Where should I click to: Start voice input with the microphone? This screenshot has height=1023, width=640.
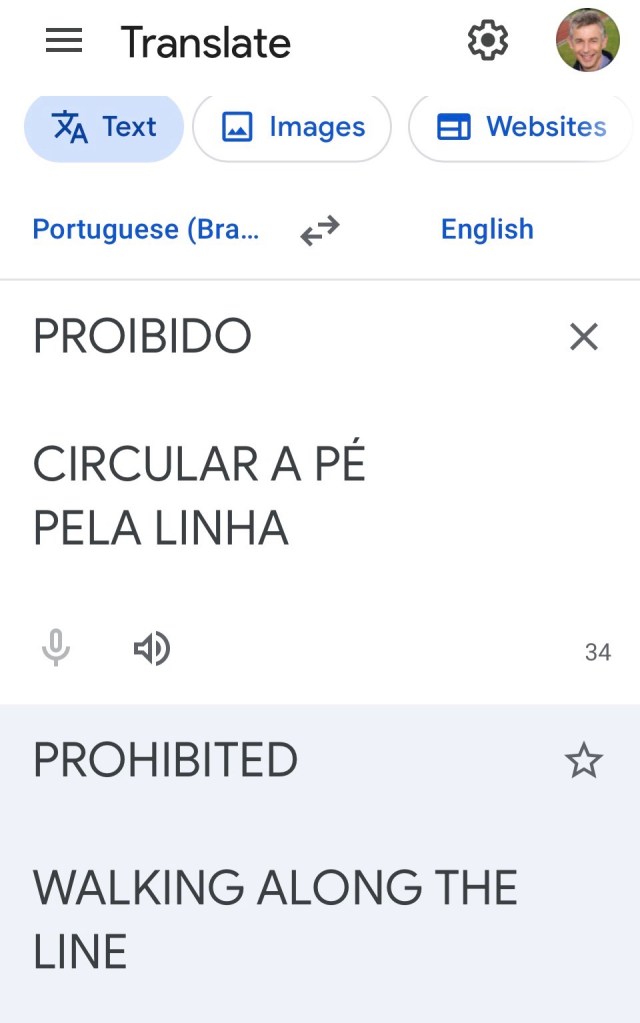point(56,649)
